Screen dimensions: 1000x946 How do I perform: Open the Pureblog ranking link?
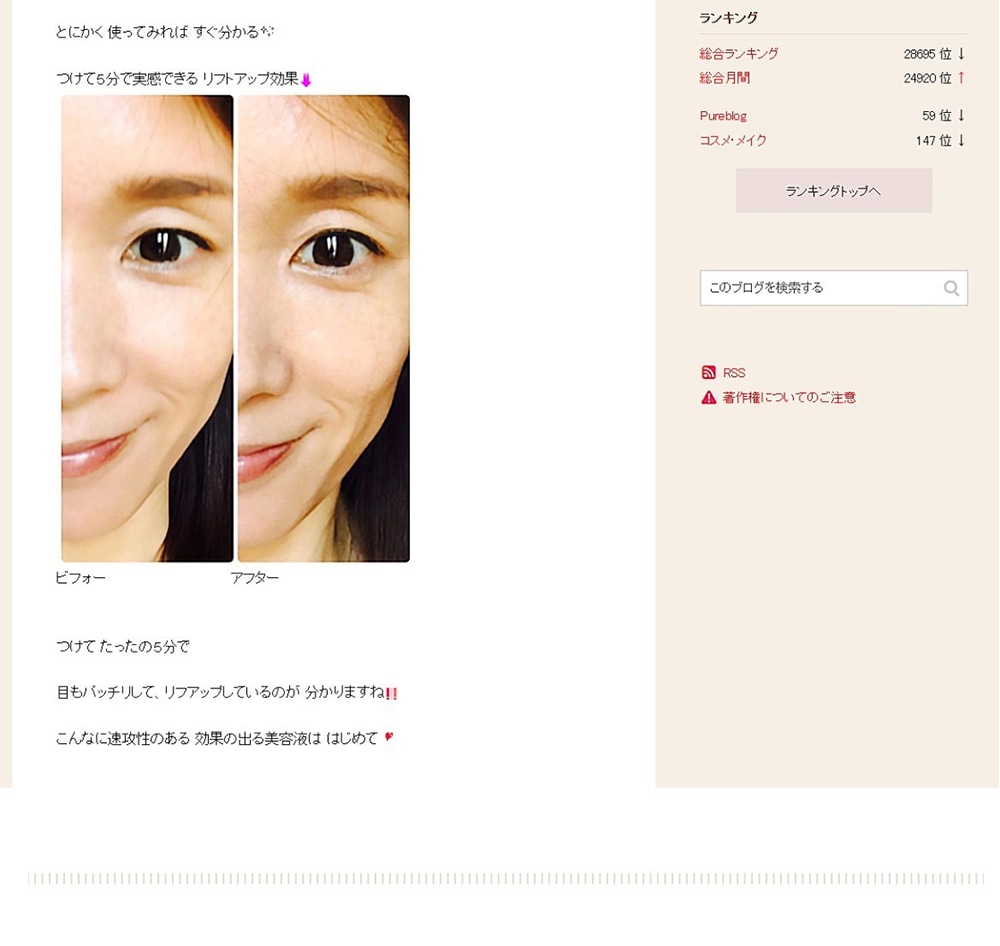pos(723,116)
